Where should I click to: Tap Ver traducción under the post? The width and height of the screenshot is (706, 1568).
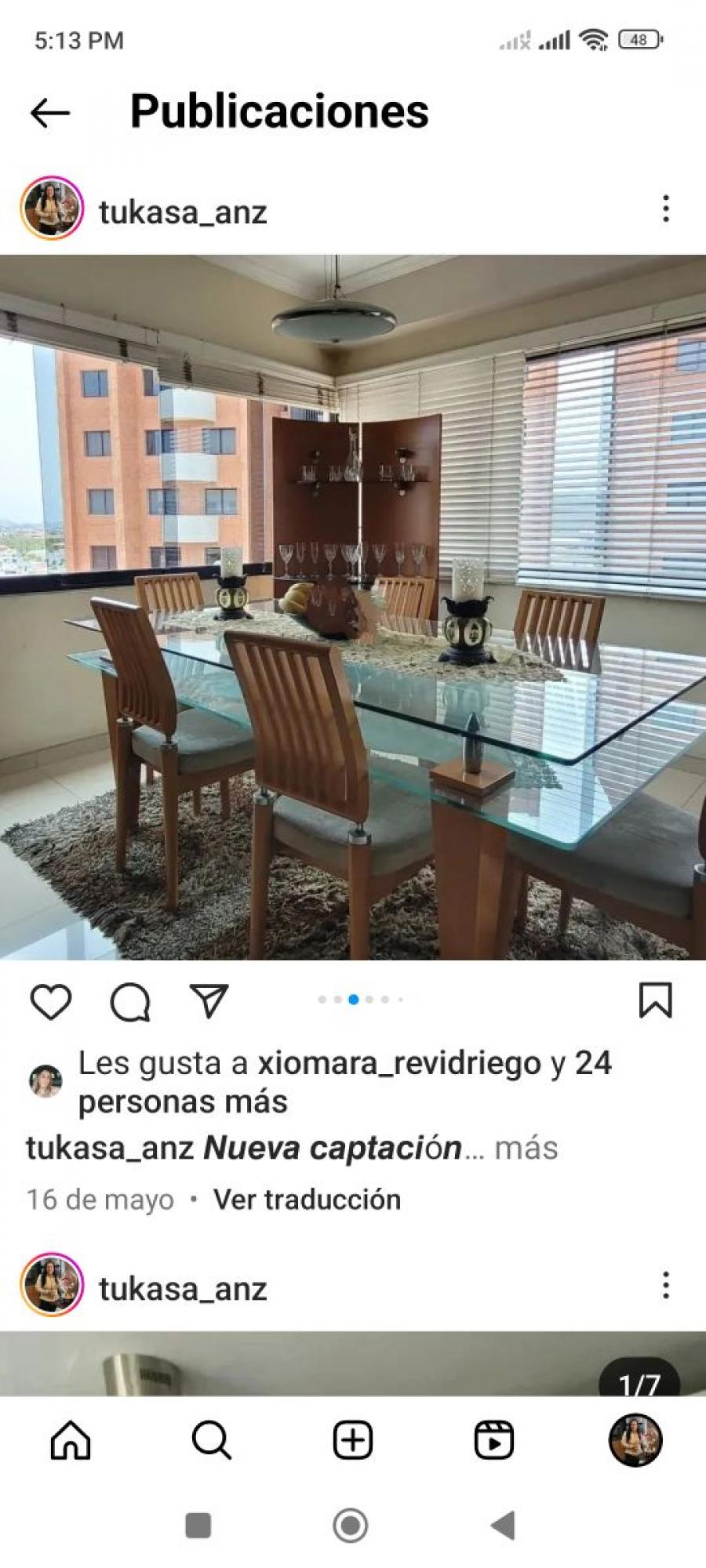307,1200
